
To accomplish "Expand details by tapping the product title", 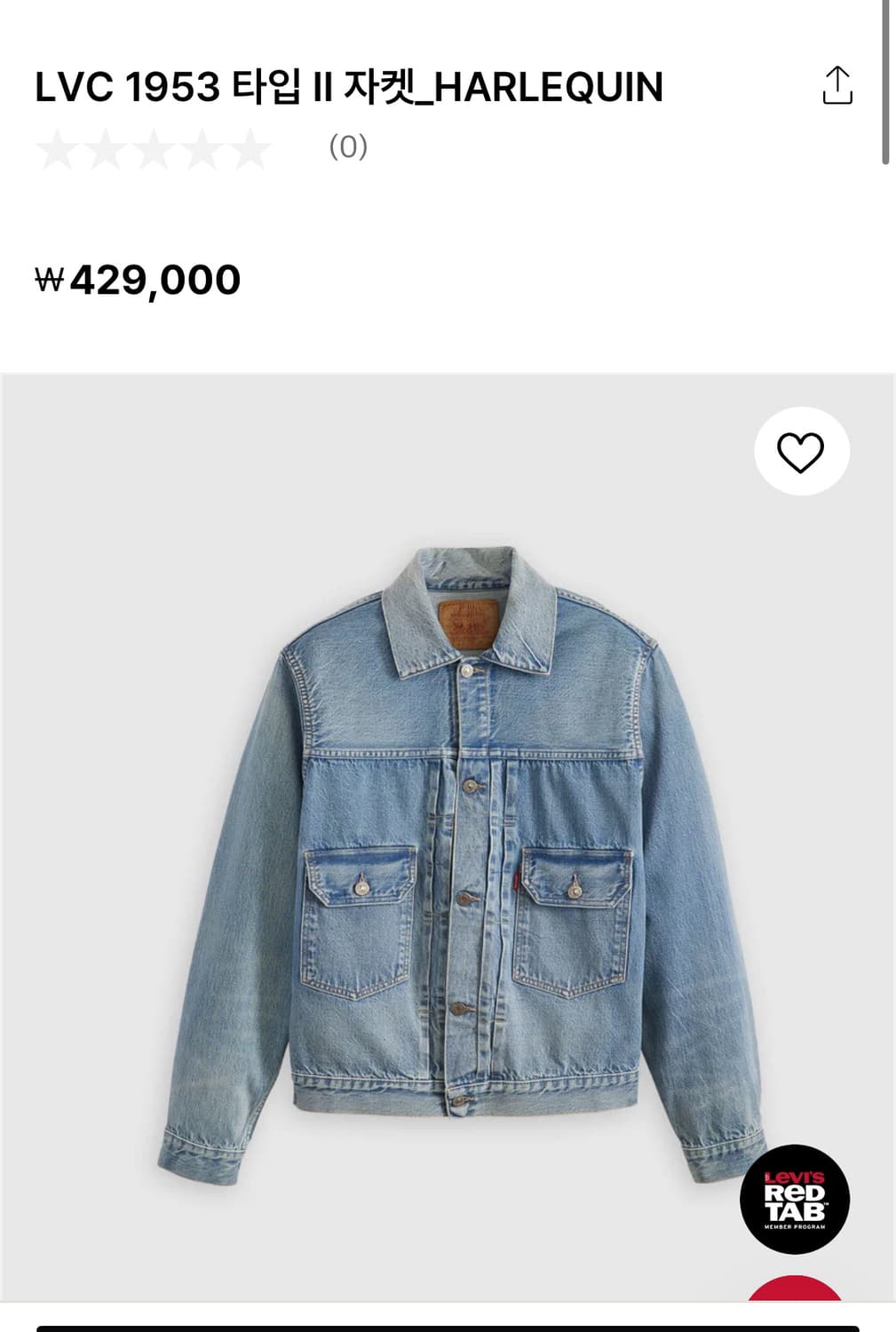I will 346,86.
